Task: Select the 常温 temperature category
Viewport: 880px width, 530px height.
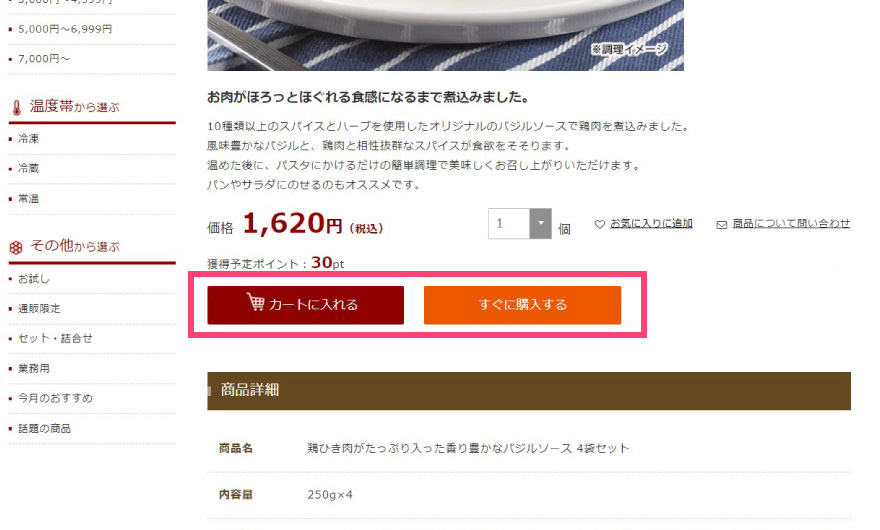Action: pyautogui.click(x=29, y=199)
